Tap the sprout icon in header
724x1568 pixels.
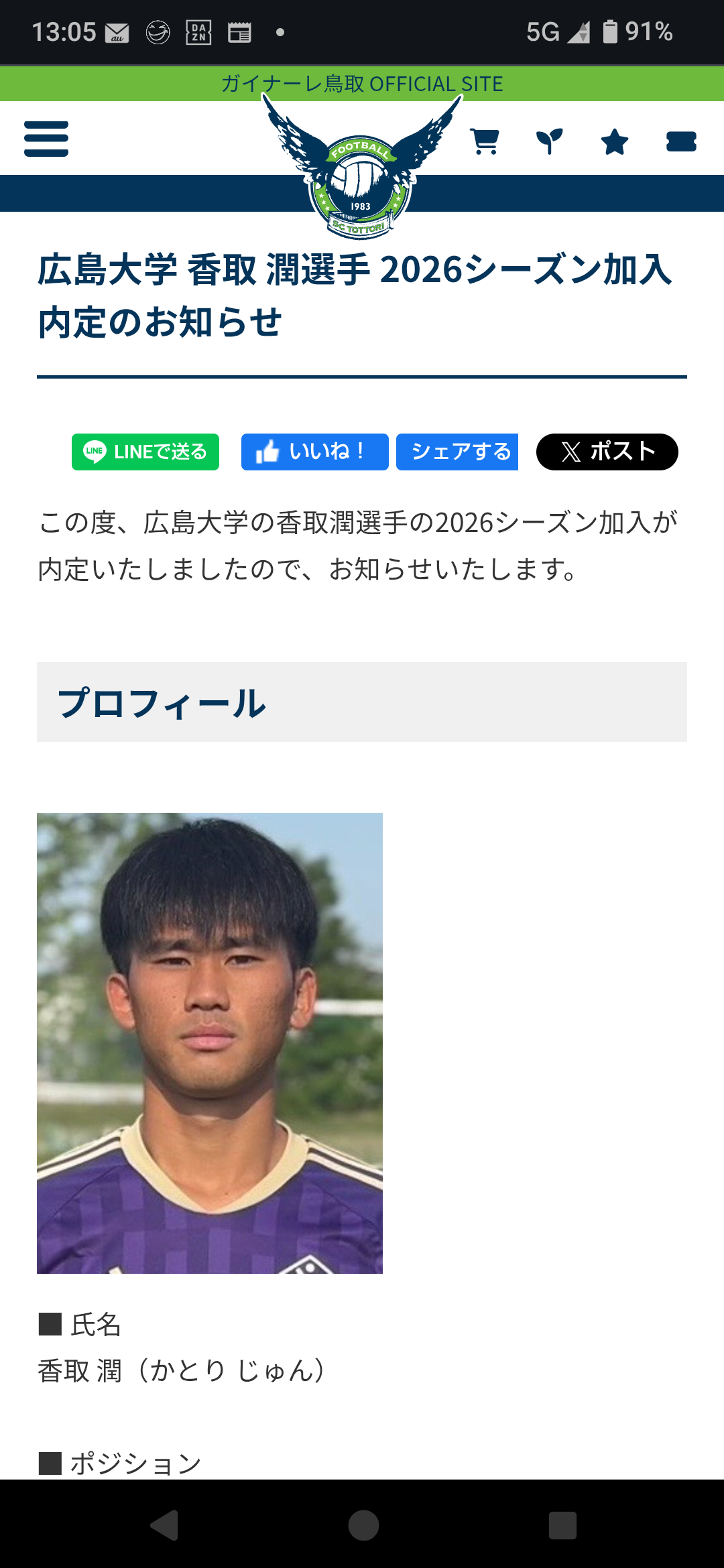550,141
